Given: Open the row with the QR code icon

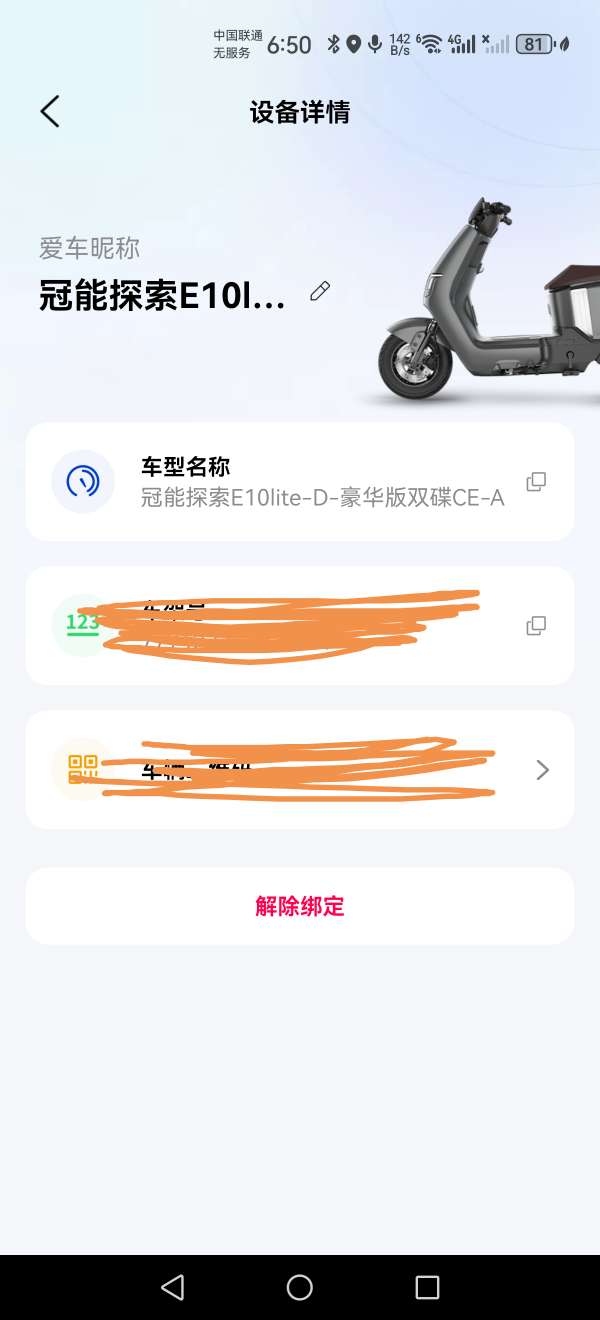Looking at the screenshot, I should (300, 769).
